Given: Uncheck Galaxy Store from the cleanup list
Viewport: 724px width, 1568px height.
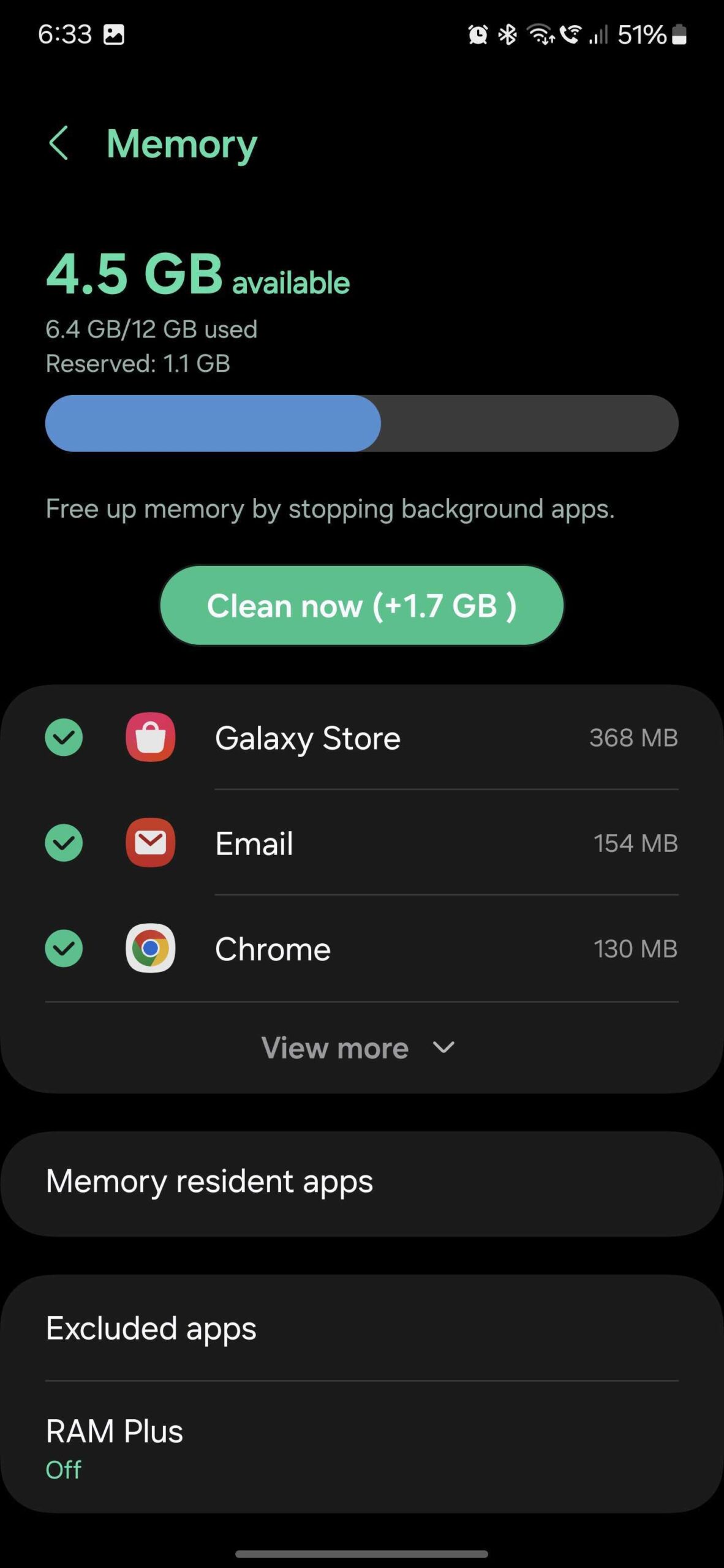Looking at the screenshot, I should [64, 737].
